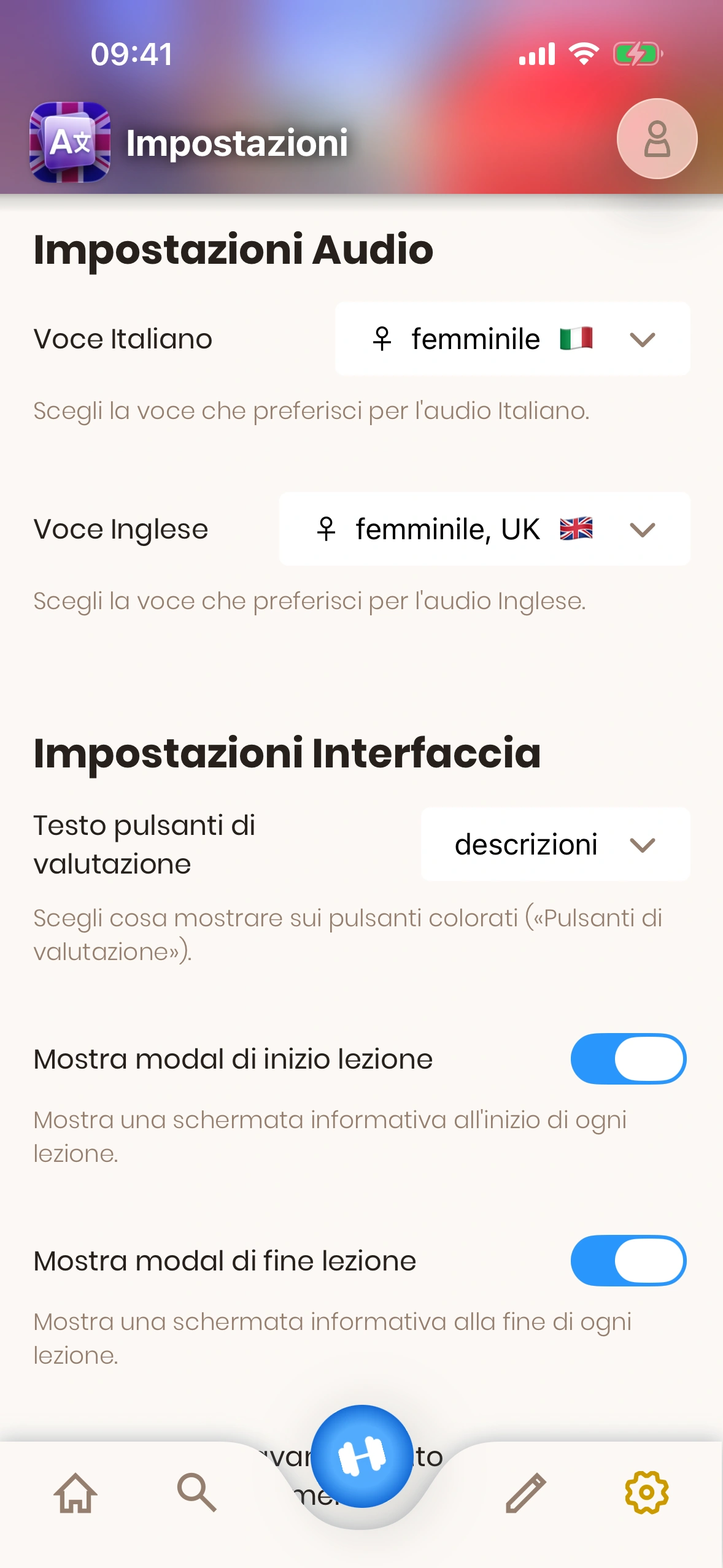Toggle Mostra modal di fine lezione off
The width and height of the screenshot is (723, 1568).
coord(628,1261)
